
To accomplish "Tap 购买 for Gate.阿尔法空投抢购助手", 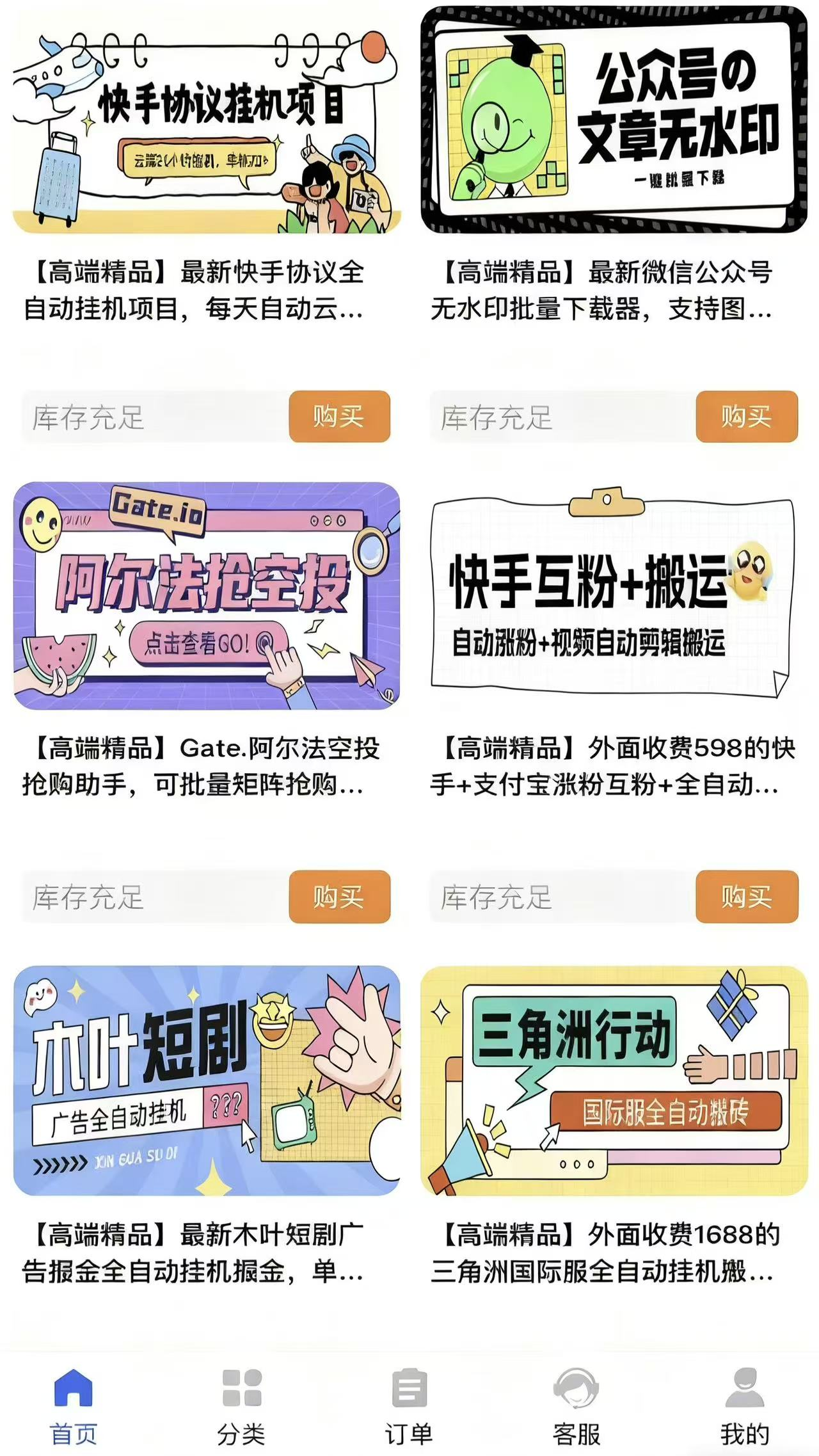I will pyautogui.click(x=339, y=897).
